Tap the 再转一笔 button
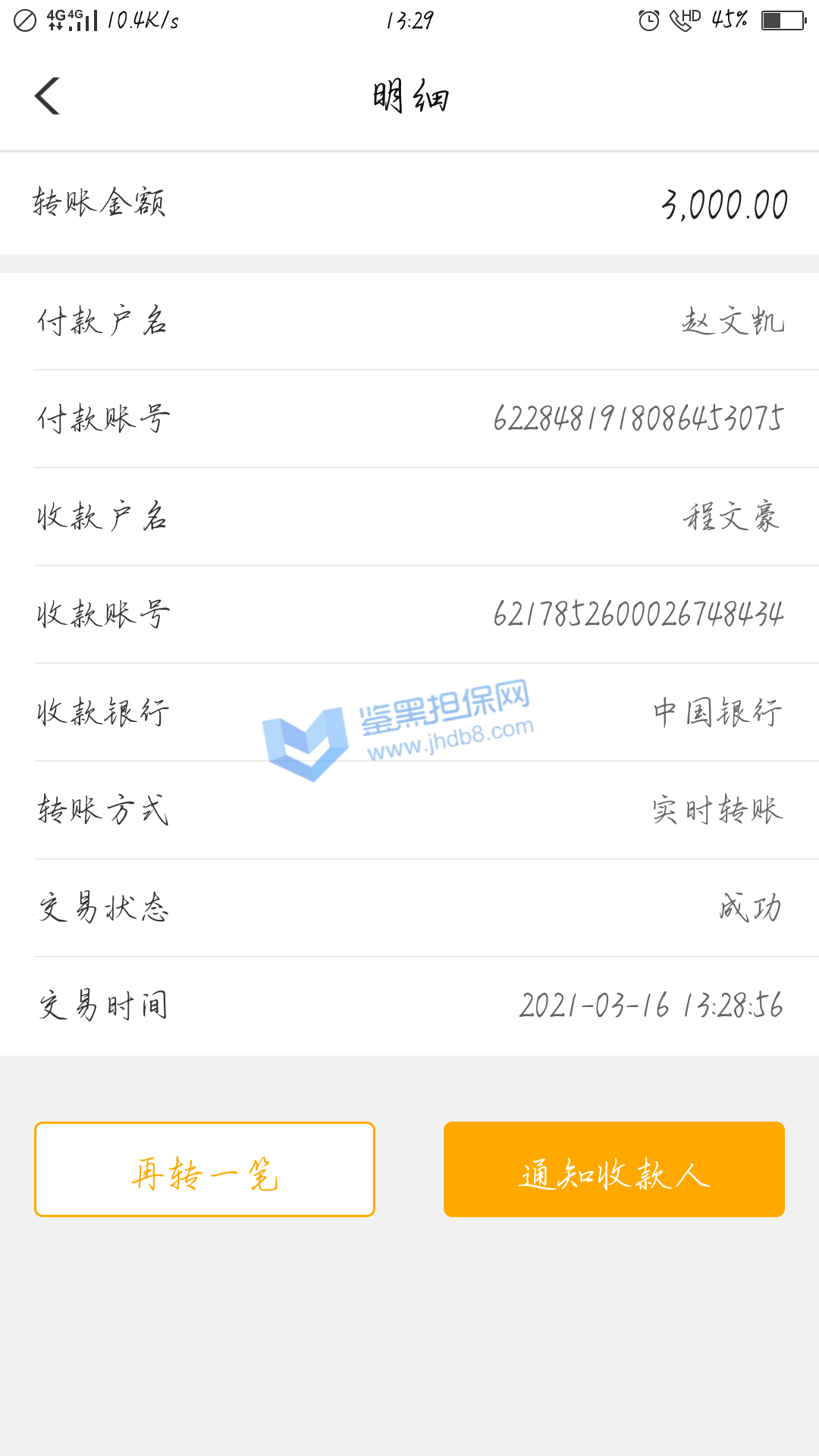The height and width of the screenshot is (1456, 819). [205, 1169]
